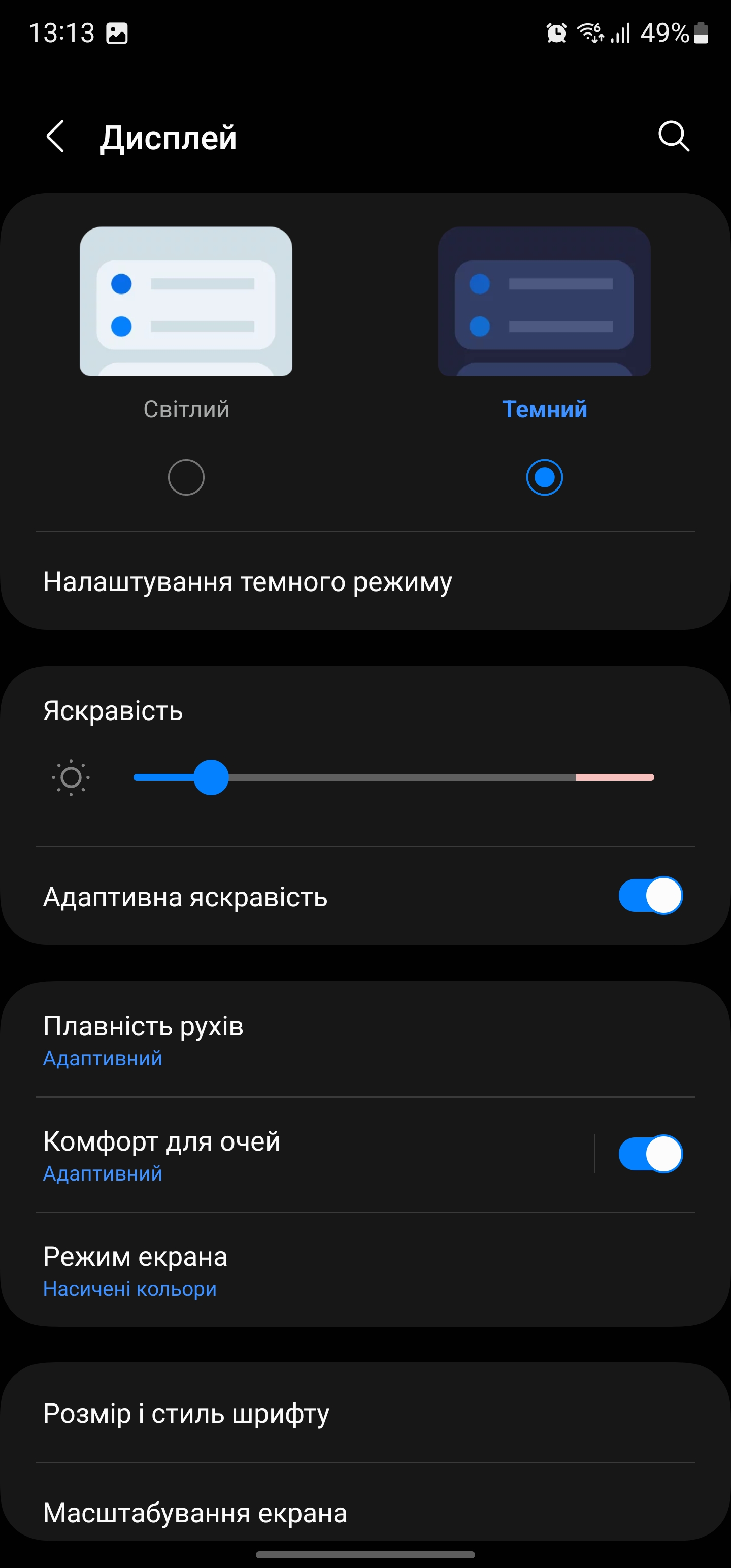Open the search icon in the header
The width and height of the screenshot is (731, 1568).
click(x=673, y=136)
